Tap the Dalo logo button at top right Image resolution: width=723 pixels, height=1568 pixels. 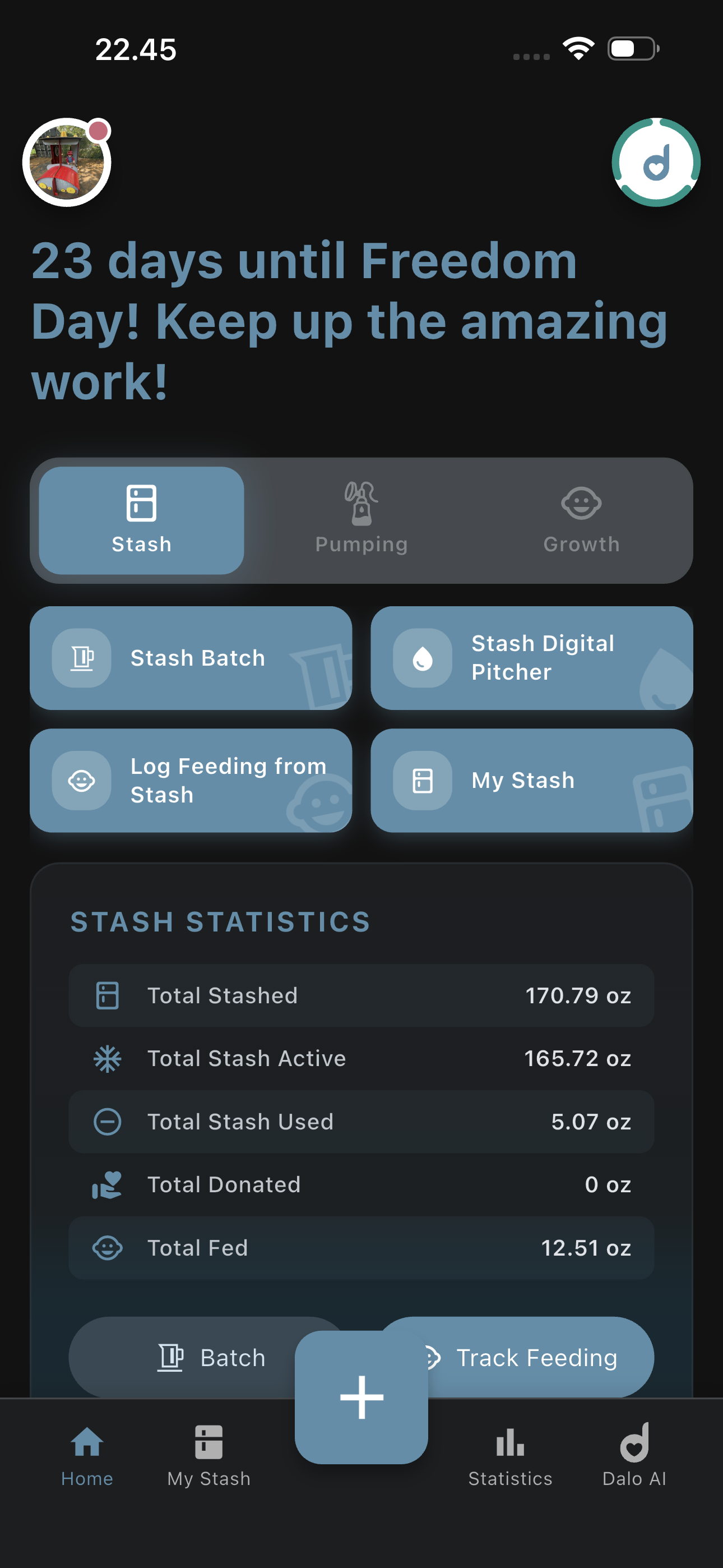click(x=655, y=162)
